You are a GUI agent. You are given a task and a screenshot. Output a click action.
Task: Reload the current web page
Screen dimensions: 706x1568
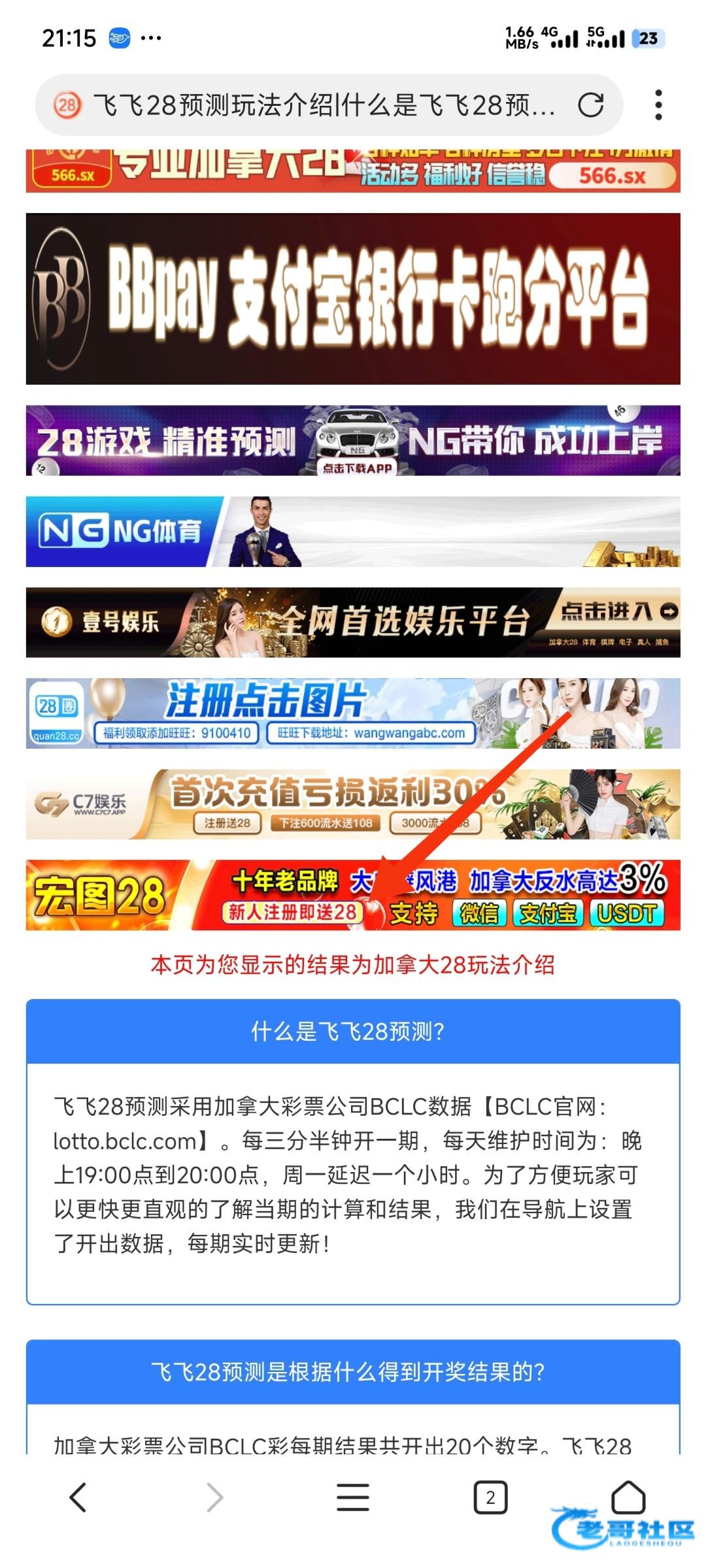coord(590,105)
